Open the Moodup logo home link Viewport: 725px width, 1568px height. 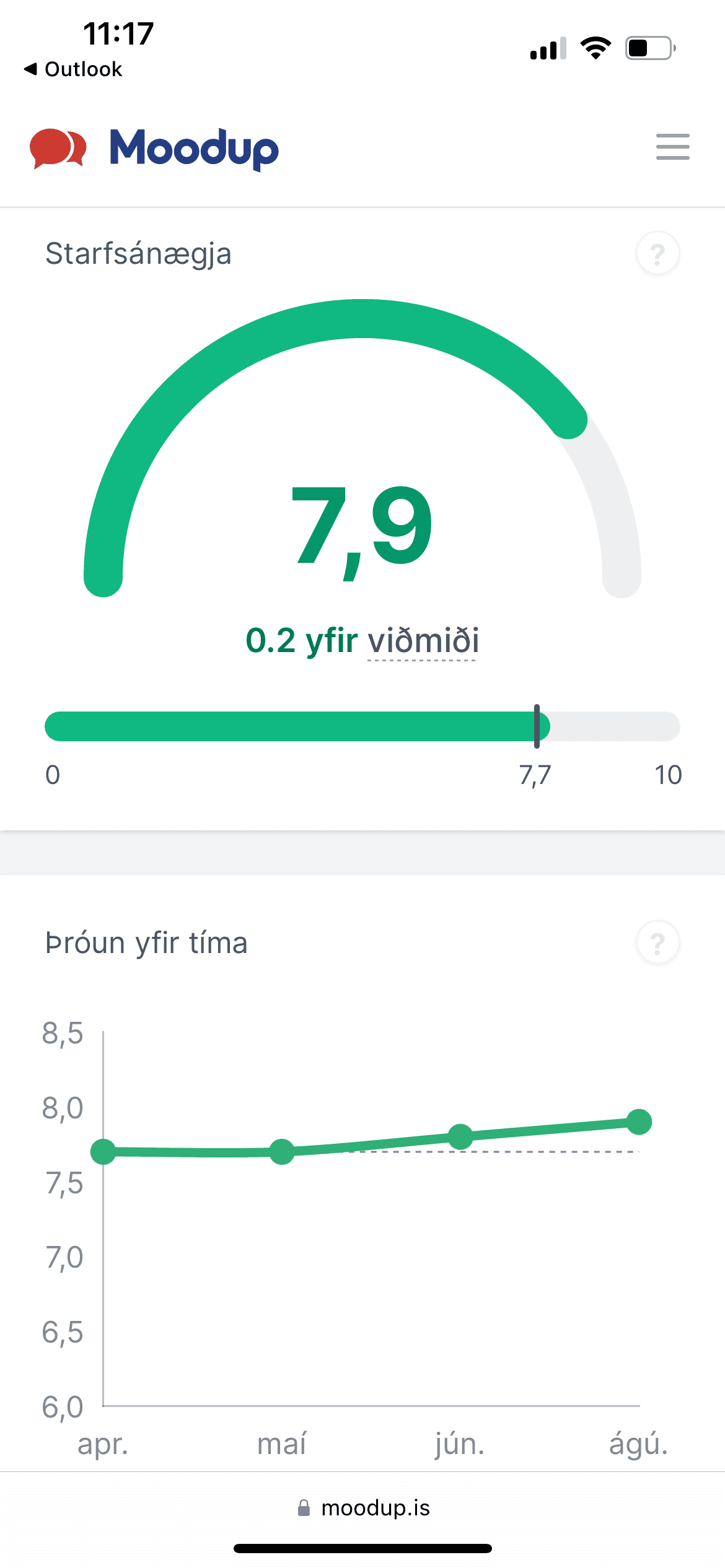pyautogui.click(x=154, y=149)
